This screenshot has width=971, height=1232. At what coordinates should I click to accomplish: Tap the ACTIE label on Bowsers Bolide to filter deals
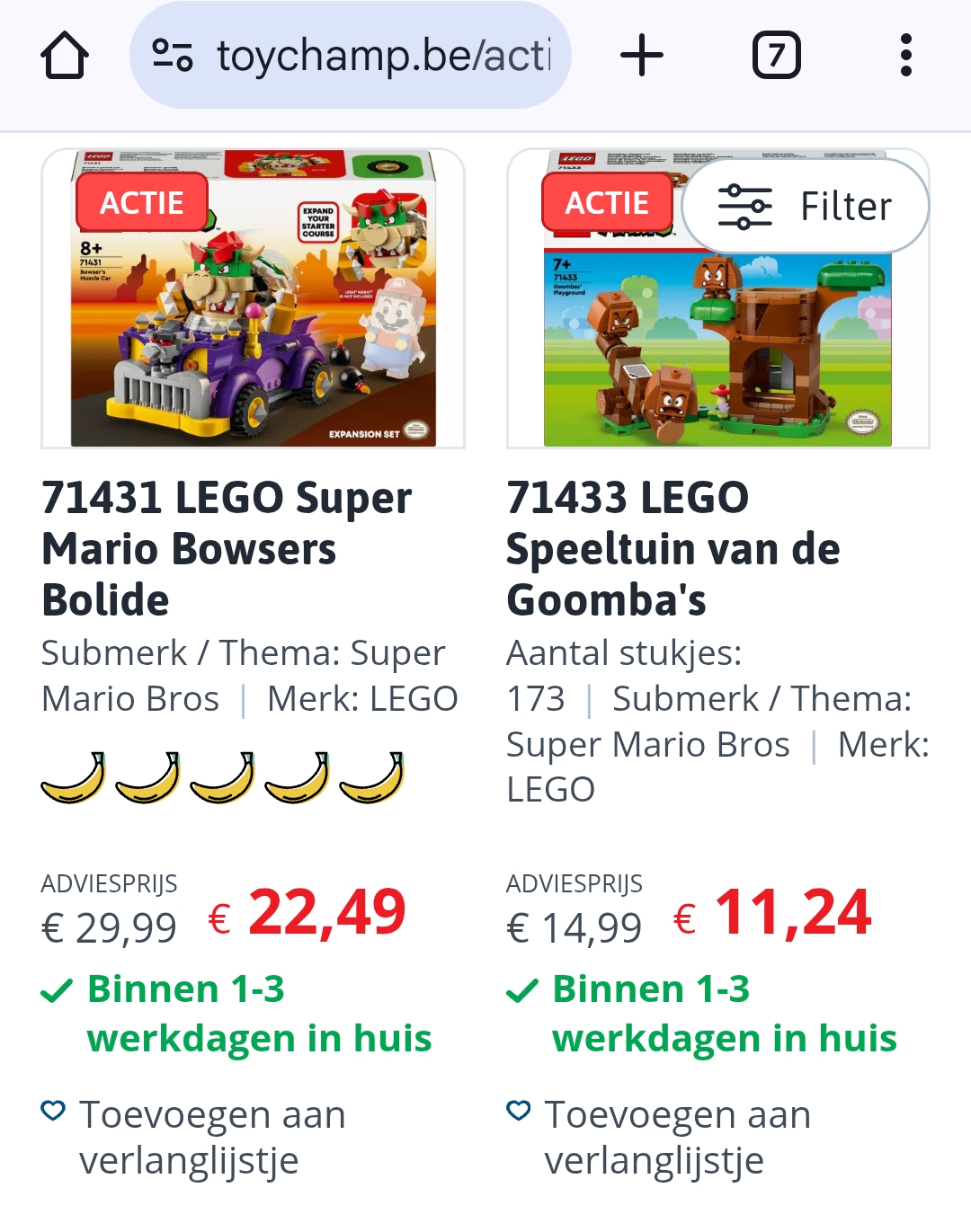(x=141, y=202)
